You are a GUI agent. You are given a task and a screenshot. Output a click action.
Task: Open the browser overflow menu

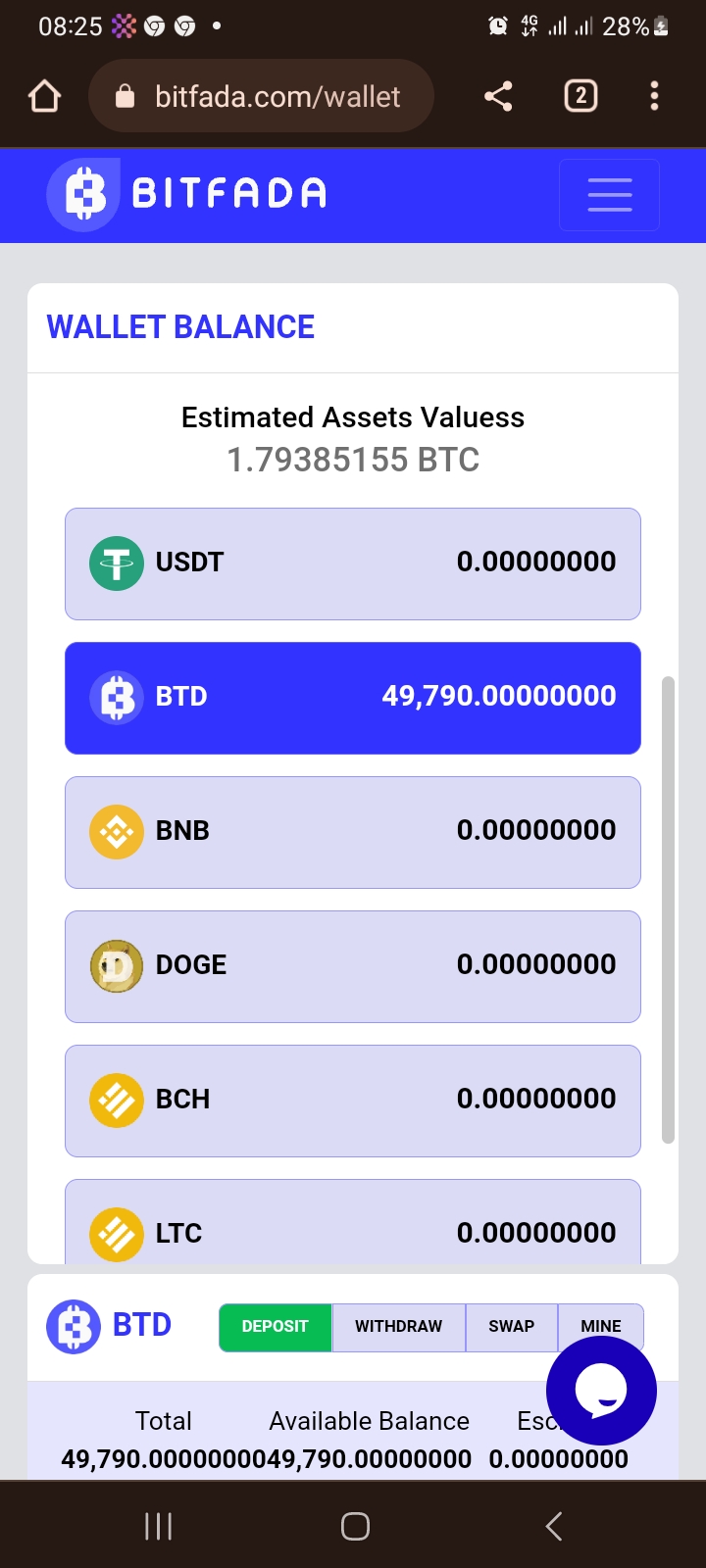click(x=654, y=96)
